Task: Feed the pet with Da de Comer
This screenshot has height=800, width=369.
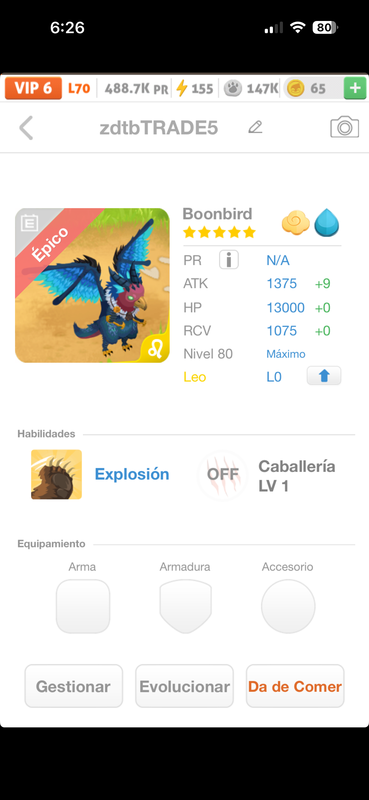Action: [295, 686]
